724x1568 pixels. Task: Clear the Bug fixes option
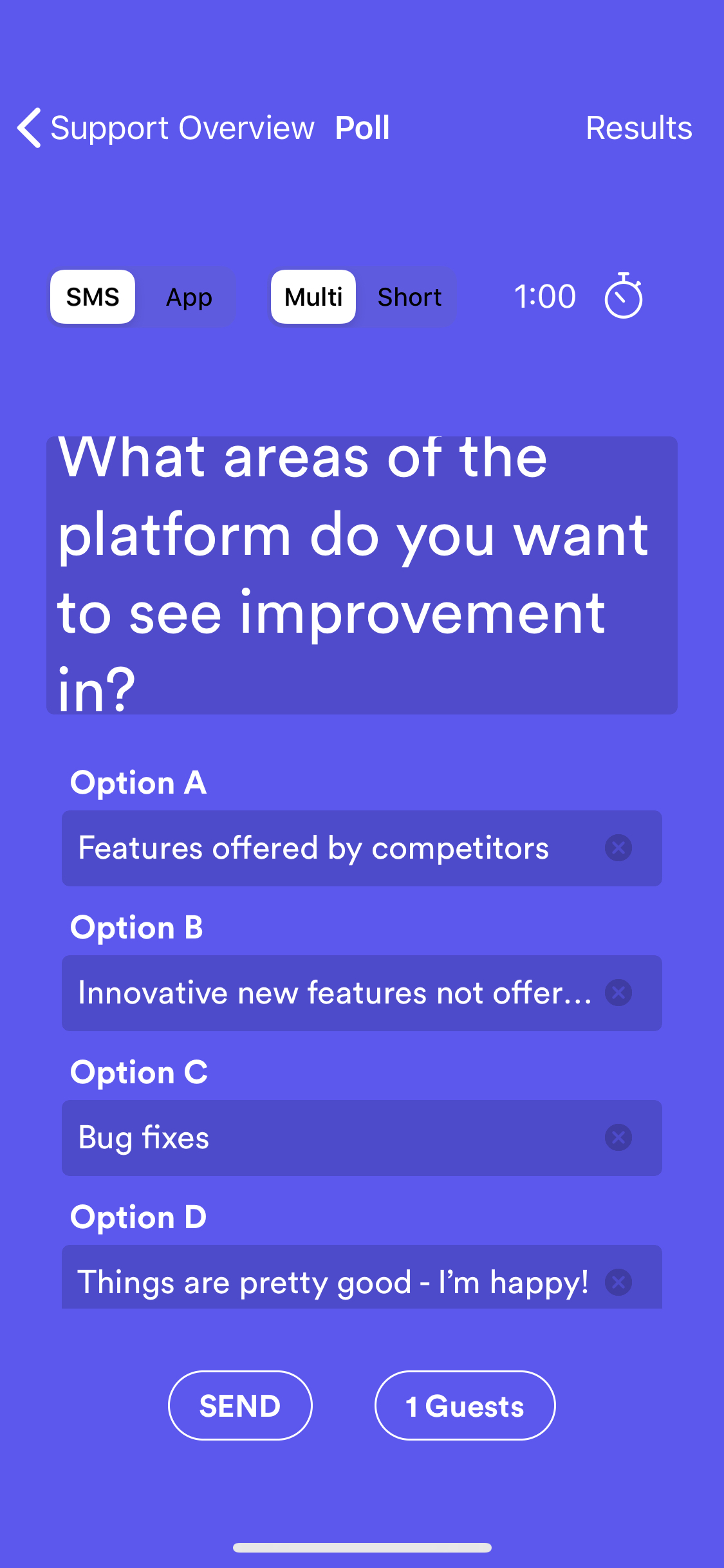pos(618,1137)
